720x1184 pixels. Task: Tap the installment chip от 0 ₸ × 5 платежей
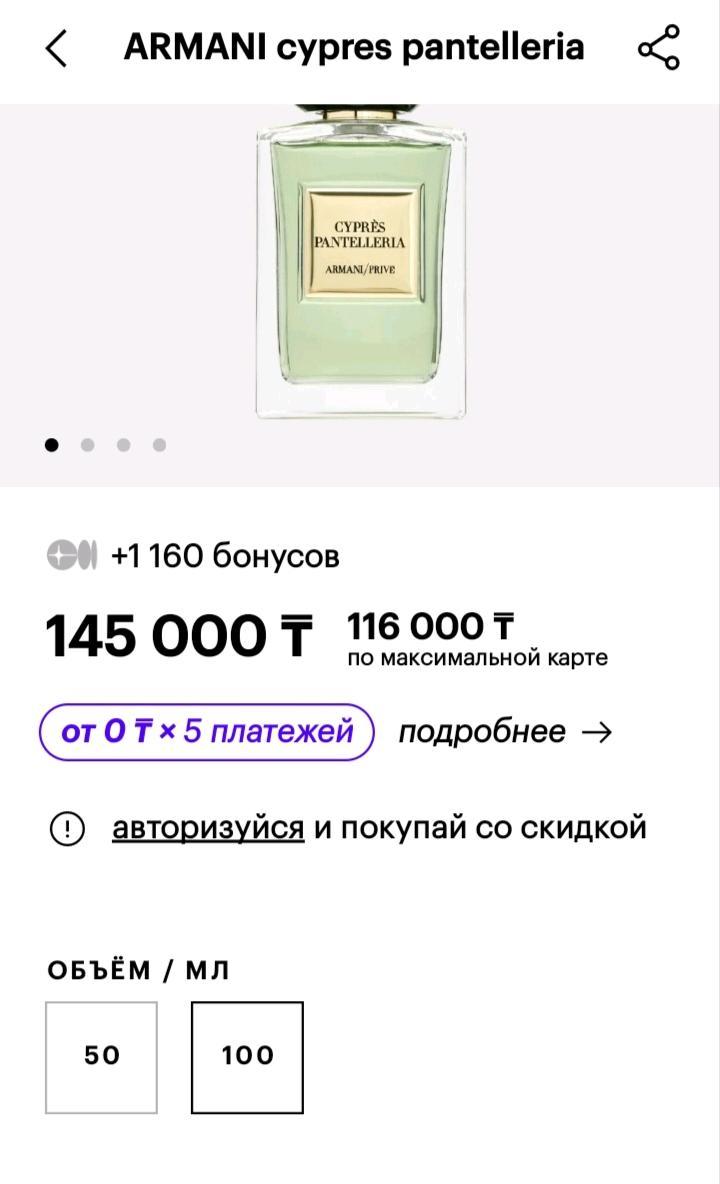206,732
